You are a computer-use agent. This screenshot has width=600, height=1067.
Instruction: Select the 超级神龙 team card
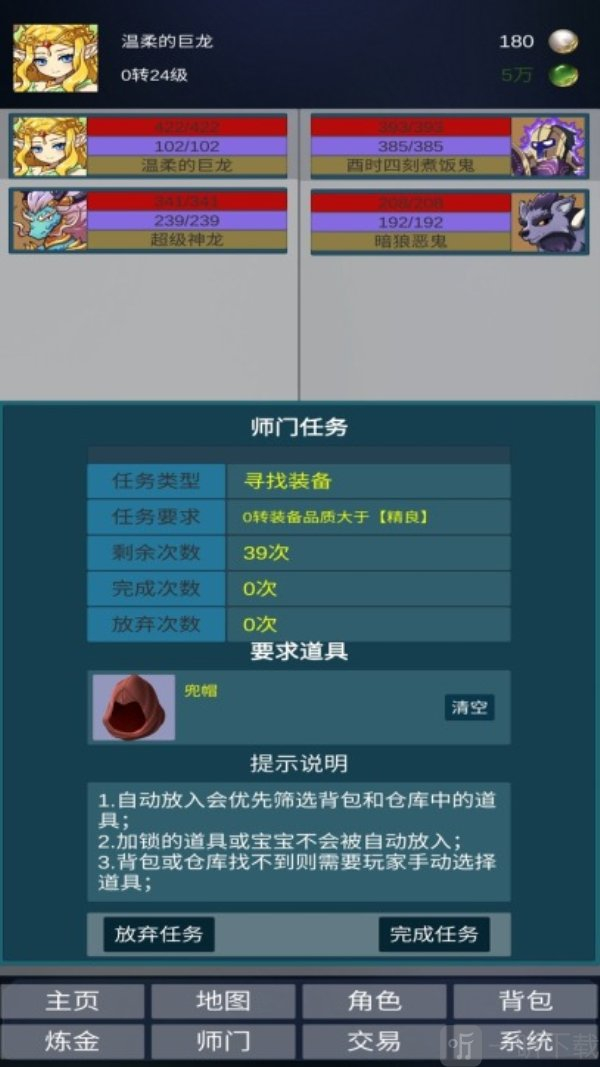[x=149, y=221]
